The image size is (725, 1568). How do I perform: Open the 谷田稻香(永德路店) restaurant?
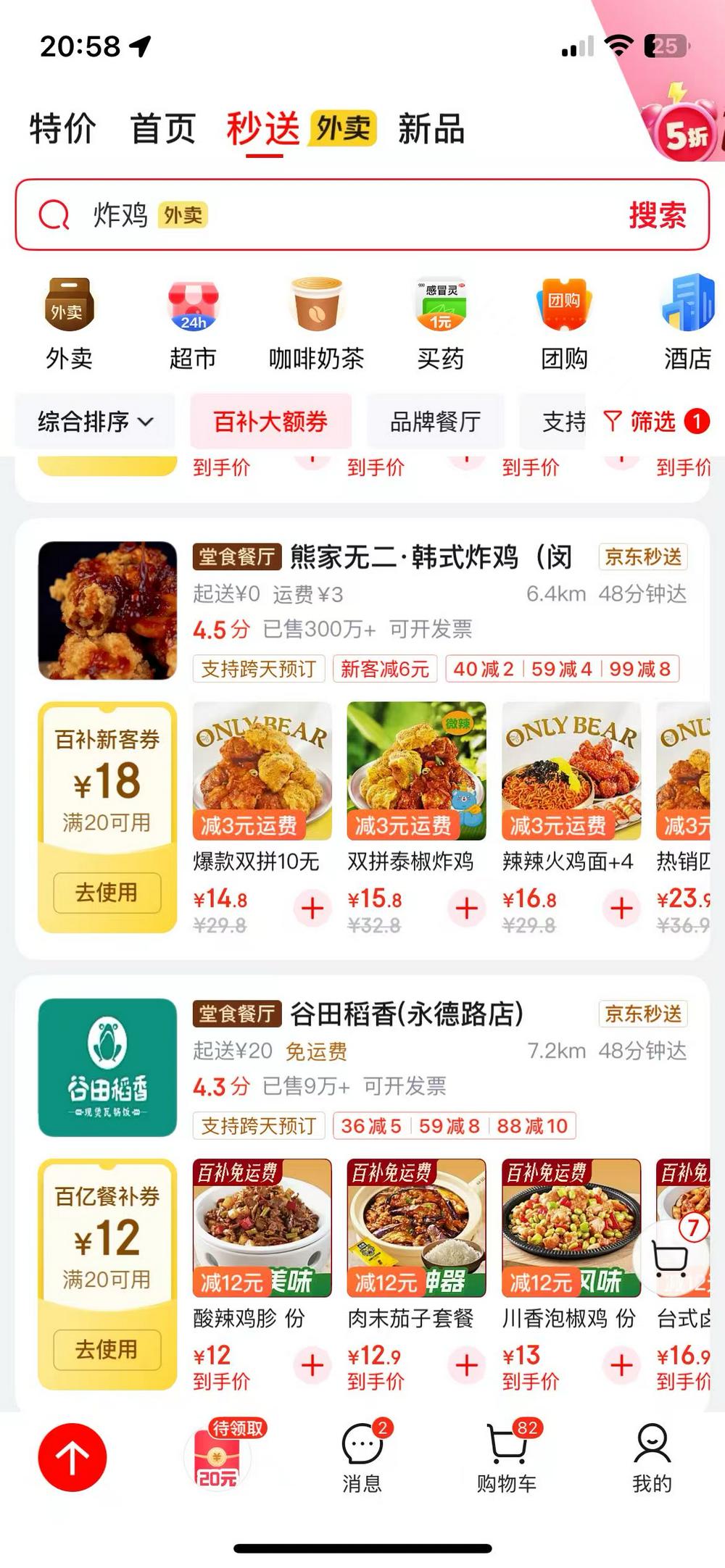[406, 1014]
